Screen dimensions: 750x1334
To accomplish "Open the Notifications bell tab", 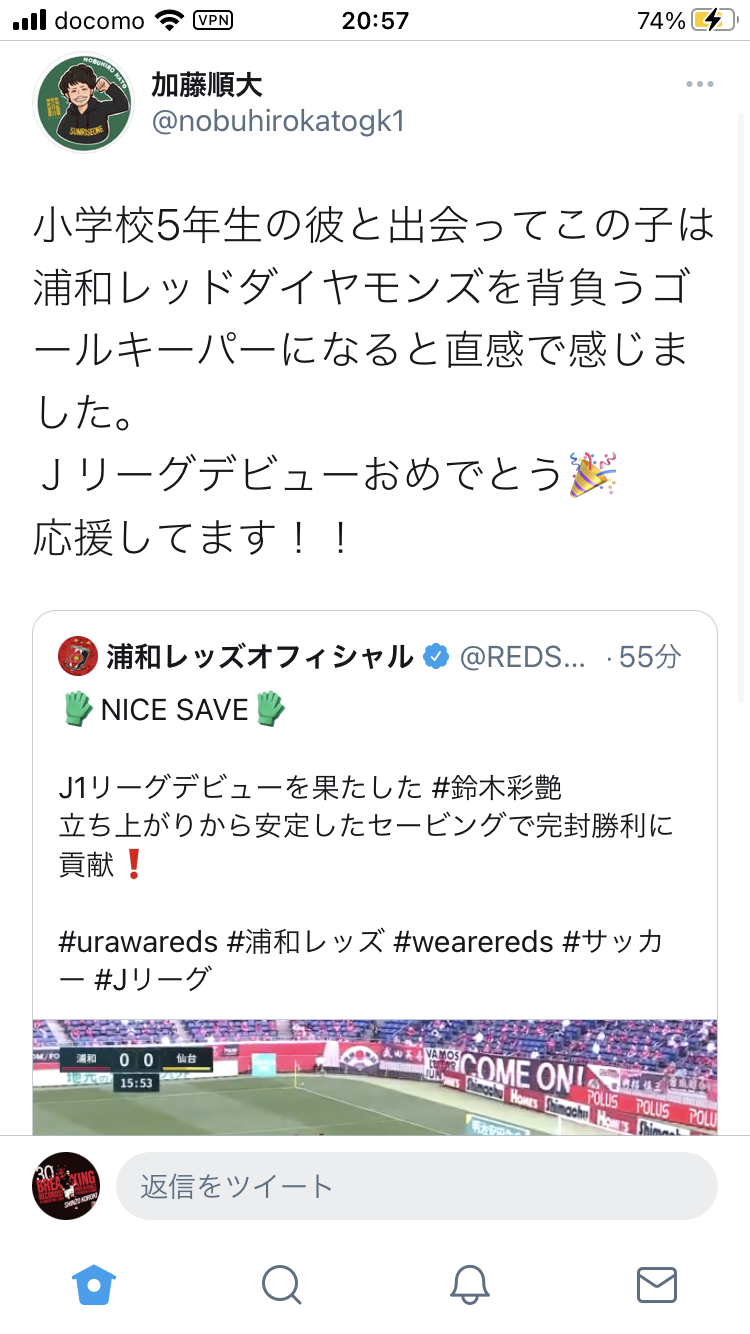I will (469, 1284).
